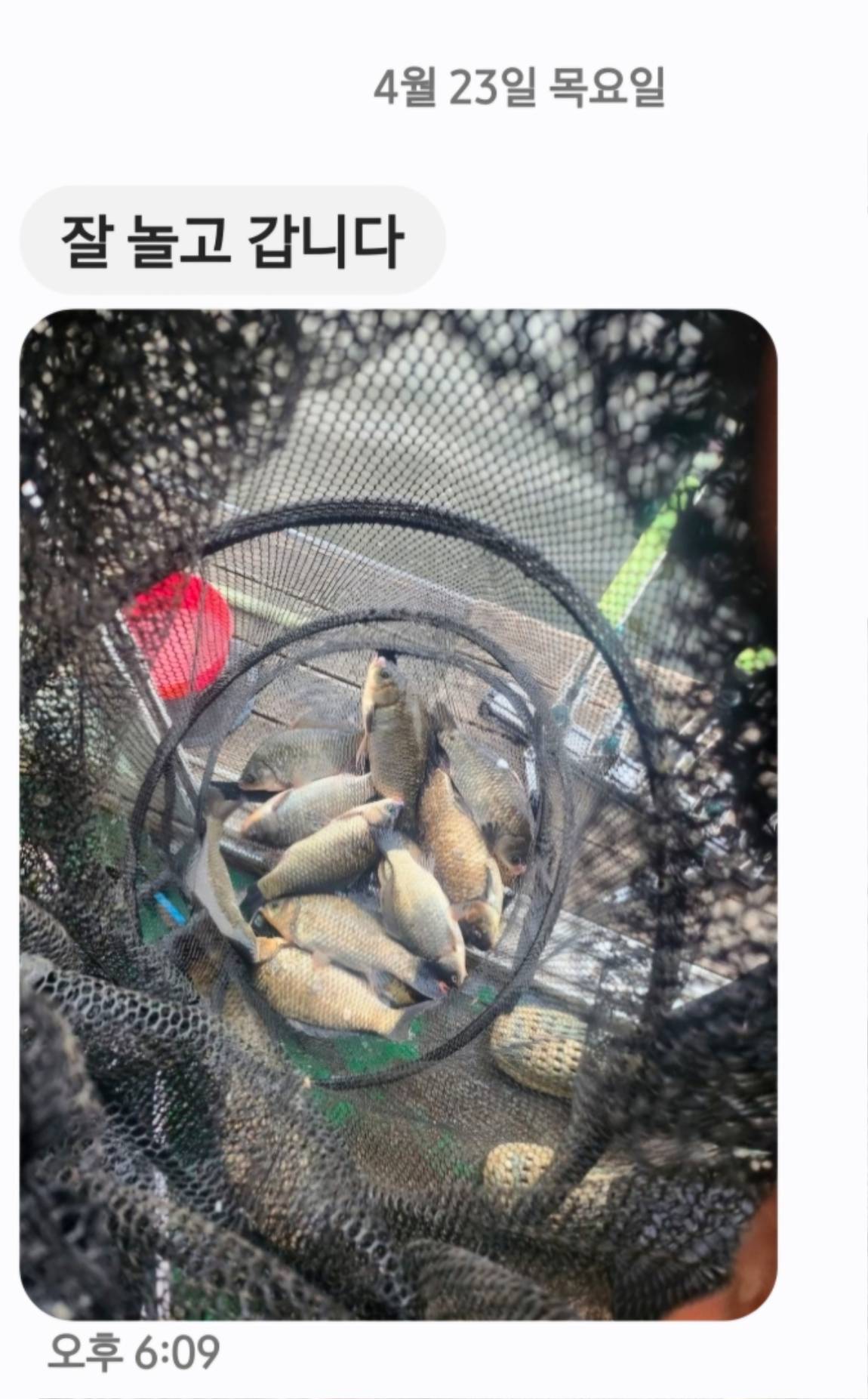Viewport: 868px width, 1399px height.
Task: Open the fish net photo attachment
Action: pyautogui.click(x=398, y=814)
